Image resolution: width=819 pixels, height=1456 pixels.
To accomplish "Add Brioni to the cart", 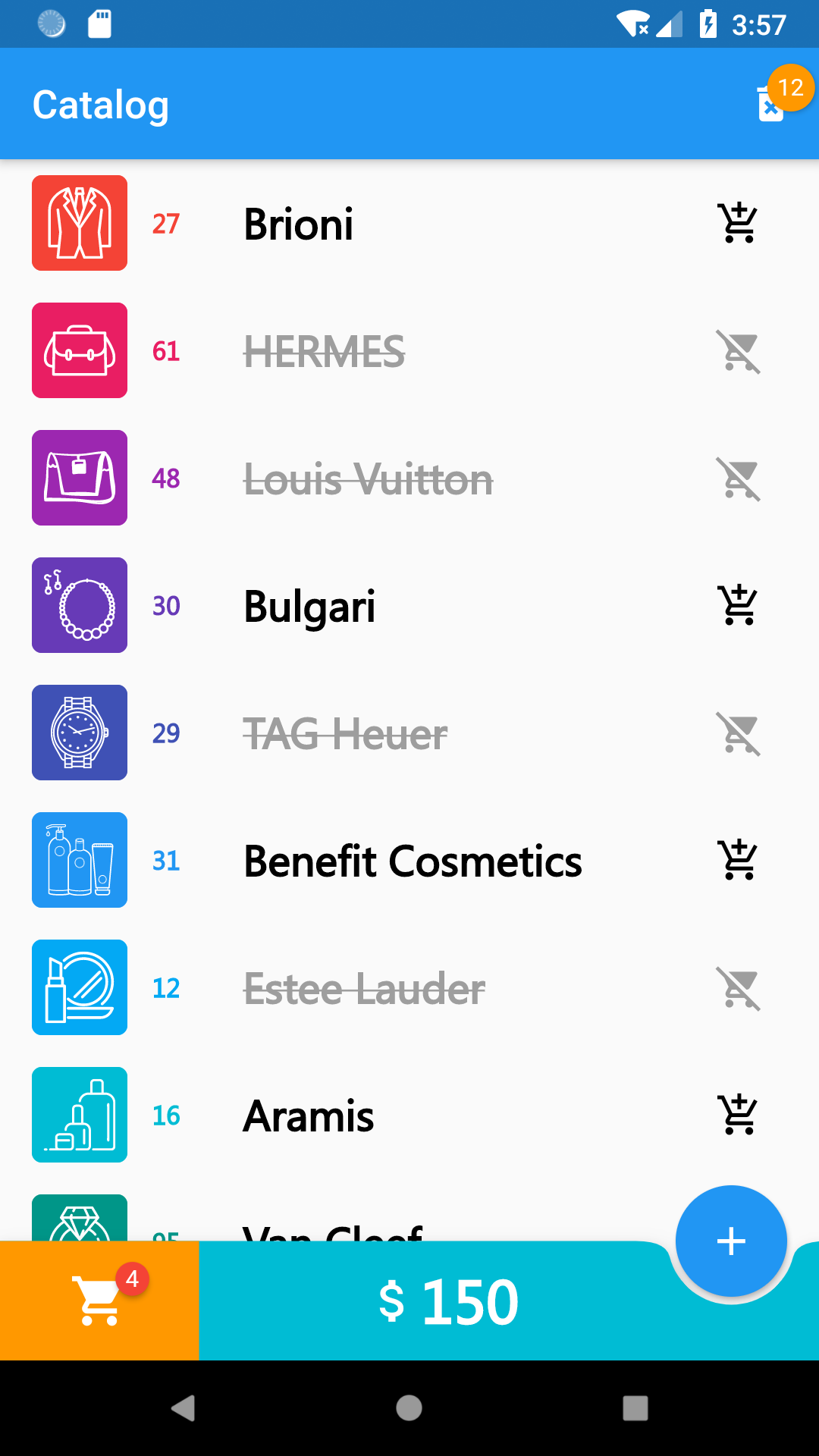I will pos(738,223).
